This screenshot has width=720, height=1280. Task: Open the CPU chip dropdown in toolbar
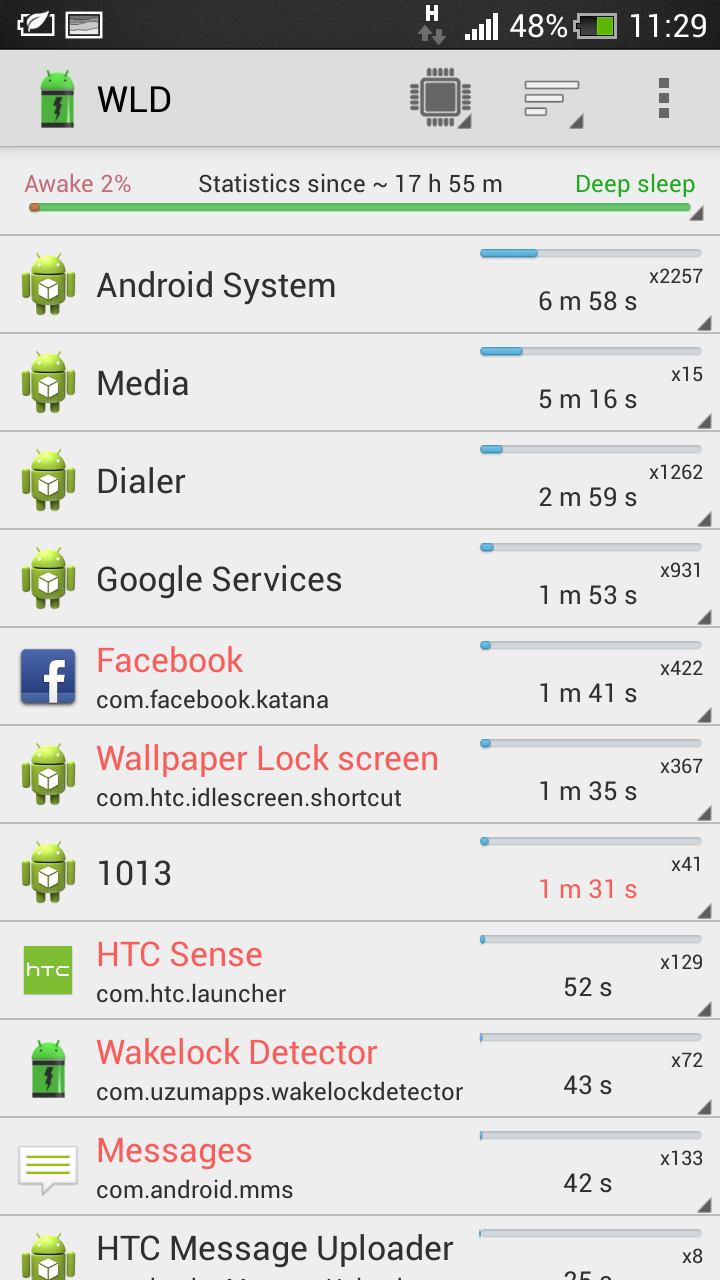(441, 99)
